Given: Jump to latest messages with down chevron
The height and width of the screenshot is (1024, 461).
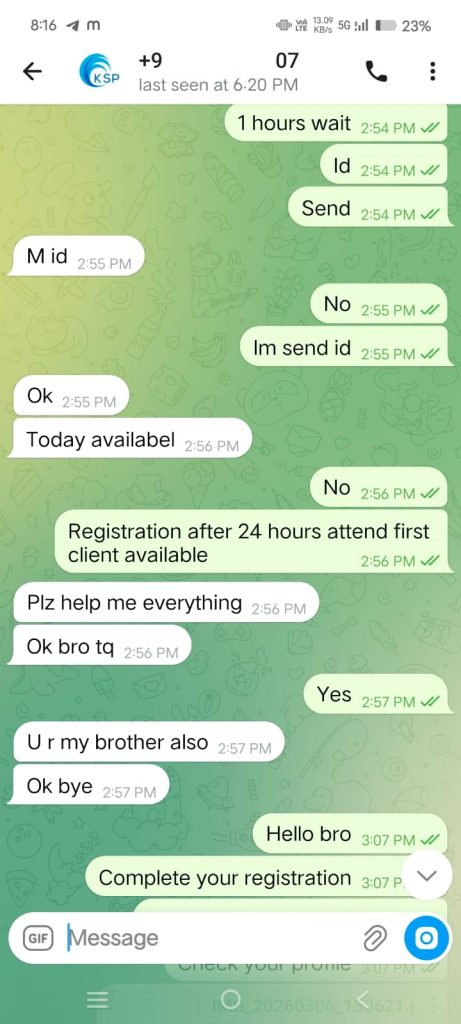Looking at the screenshot, I should [x=426, y=876].
